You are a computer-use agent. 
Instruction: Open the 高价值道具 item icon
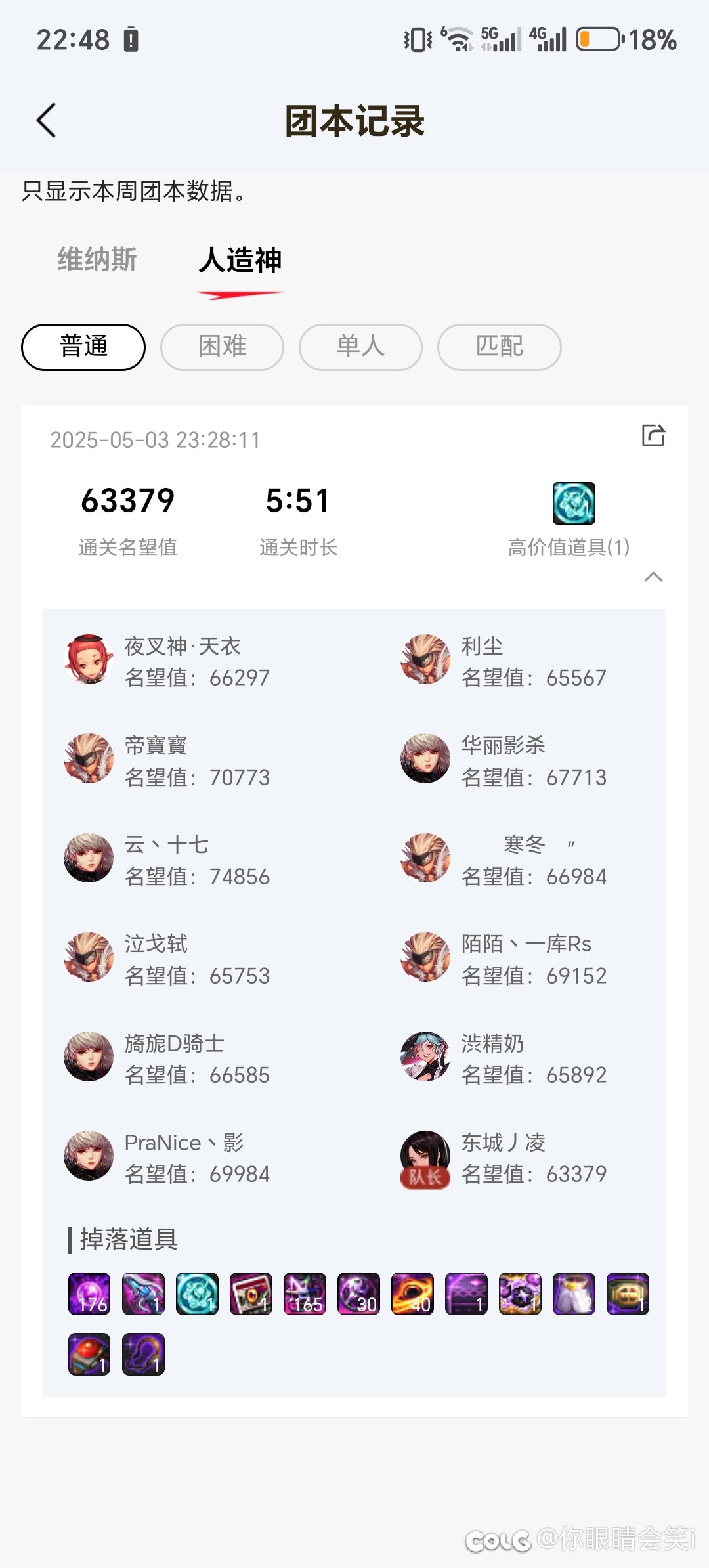574,504
